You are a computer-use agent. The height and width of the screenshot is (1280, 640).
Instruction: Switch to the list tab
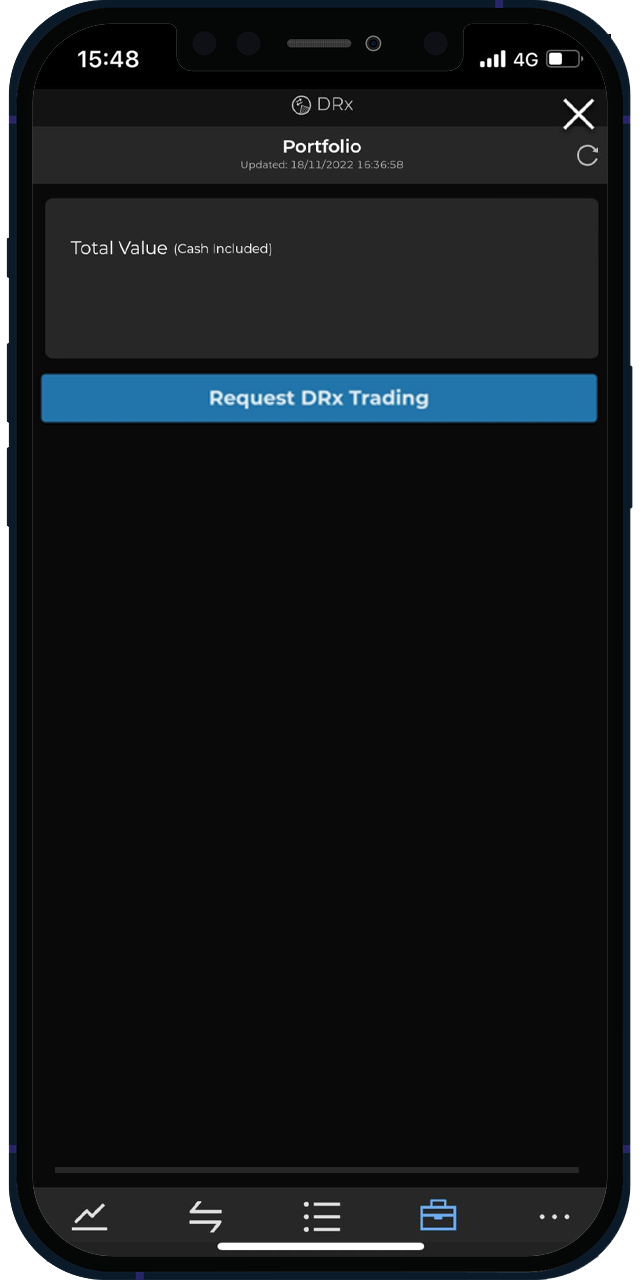pyautogui.click(x=322, y=1216)
